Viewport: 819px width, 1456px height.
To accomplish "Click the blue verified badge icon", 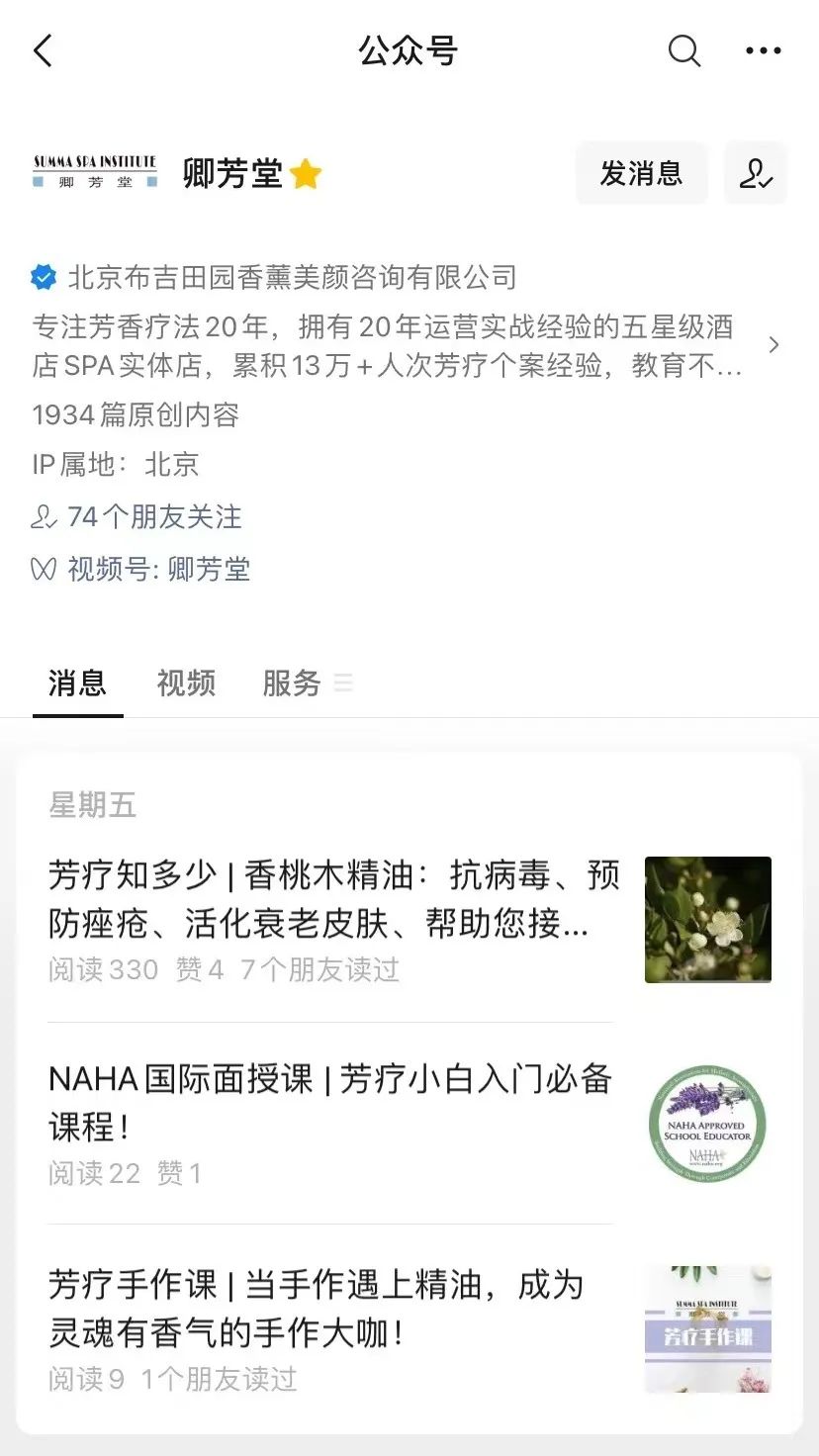I will click(x=42, y=277).
